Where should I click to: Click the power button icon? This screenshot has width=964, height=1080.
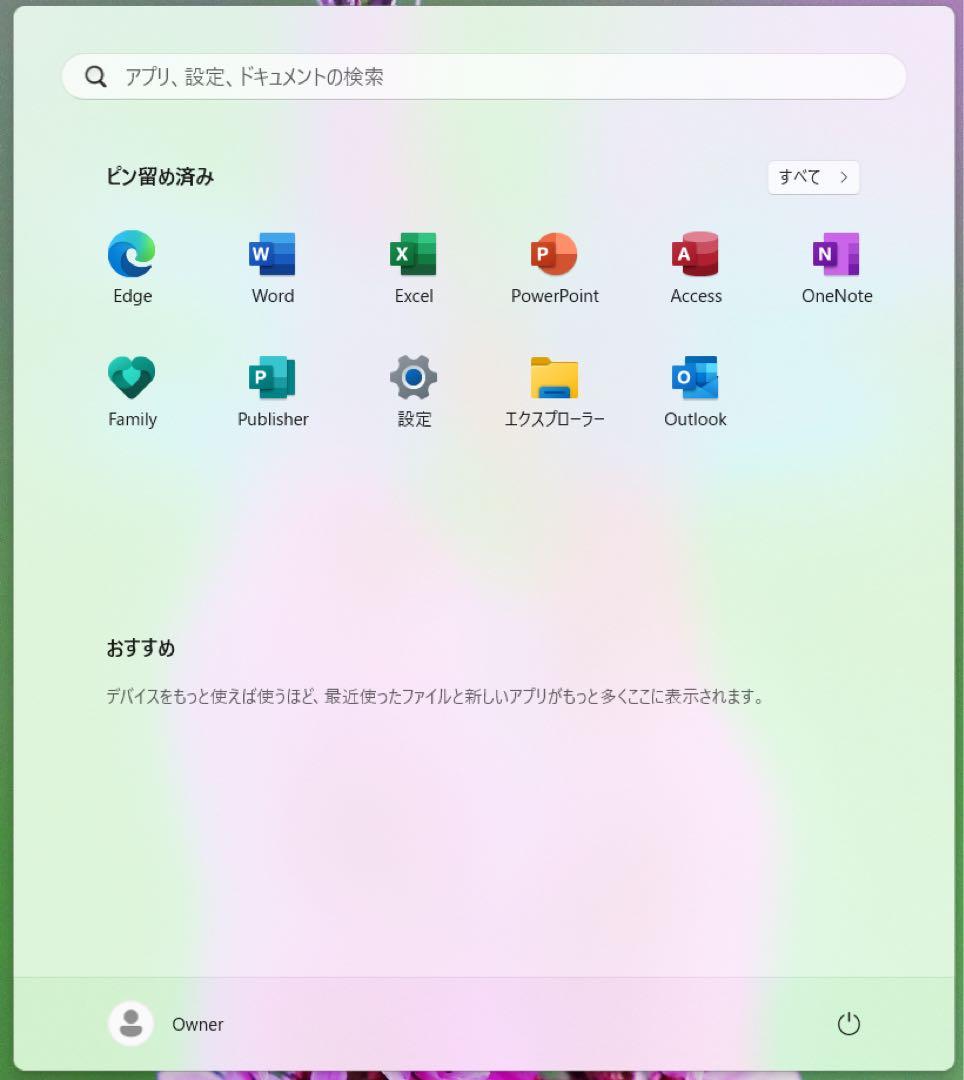tap(848, 1024)
